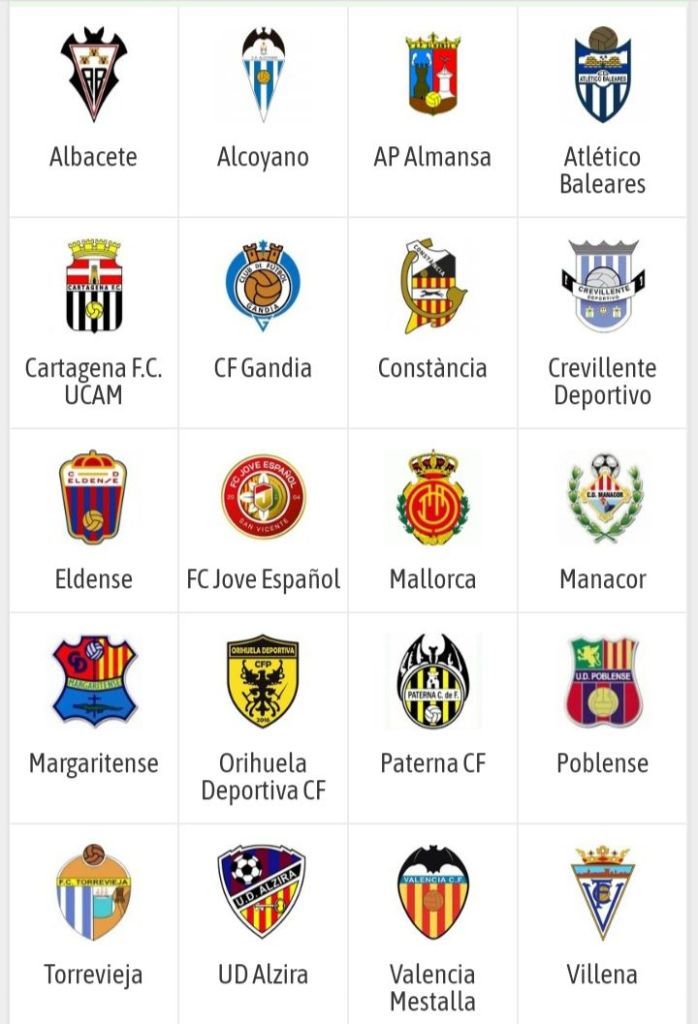Open Paterna CF team tile
Viewport: 698px width, 1024px height.
[x=432, y=716]
